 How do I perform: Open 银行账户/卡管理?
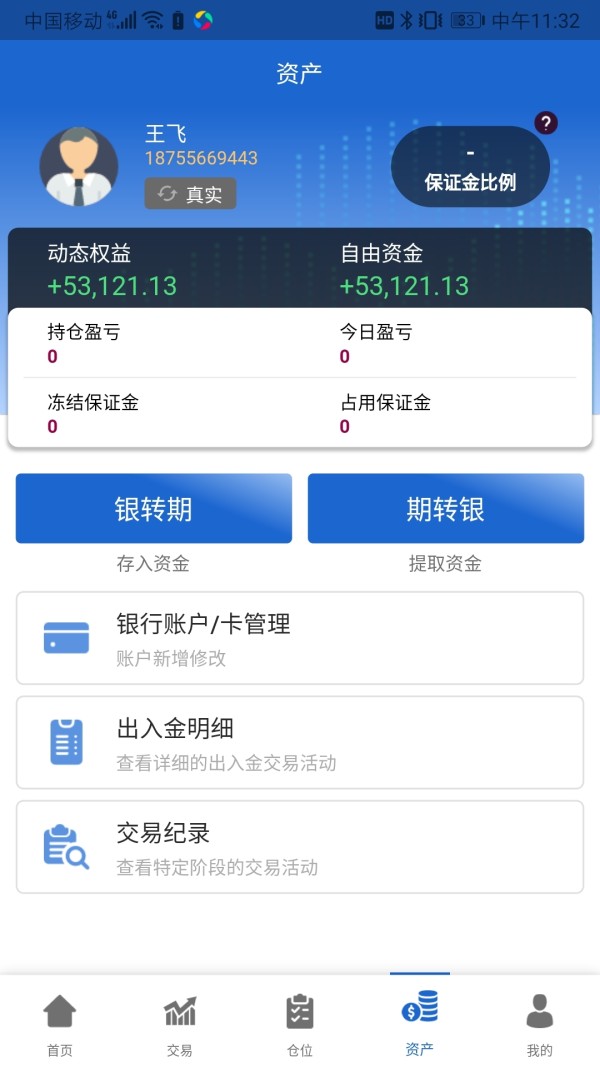[x=300, y=638]
